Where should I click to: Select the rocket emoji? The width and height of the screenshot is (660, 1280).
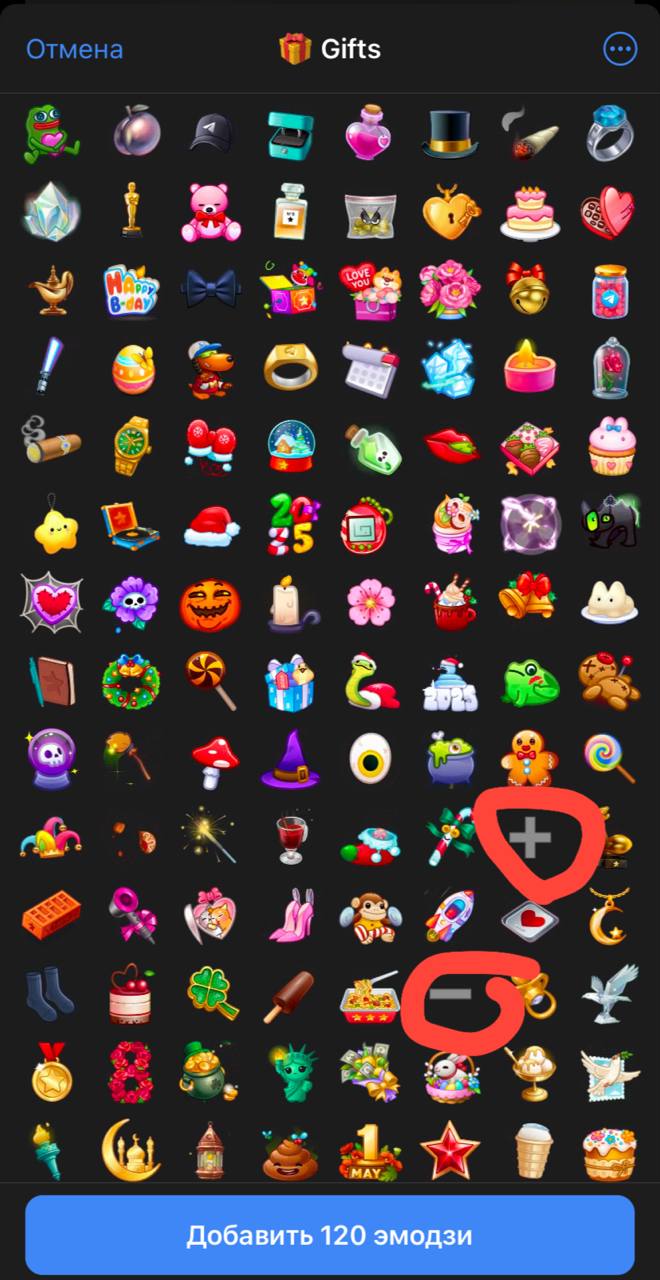click(449, 913)
